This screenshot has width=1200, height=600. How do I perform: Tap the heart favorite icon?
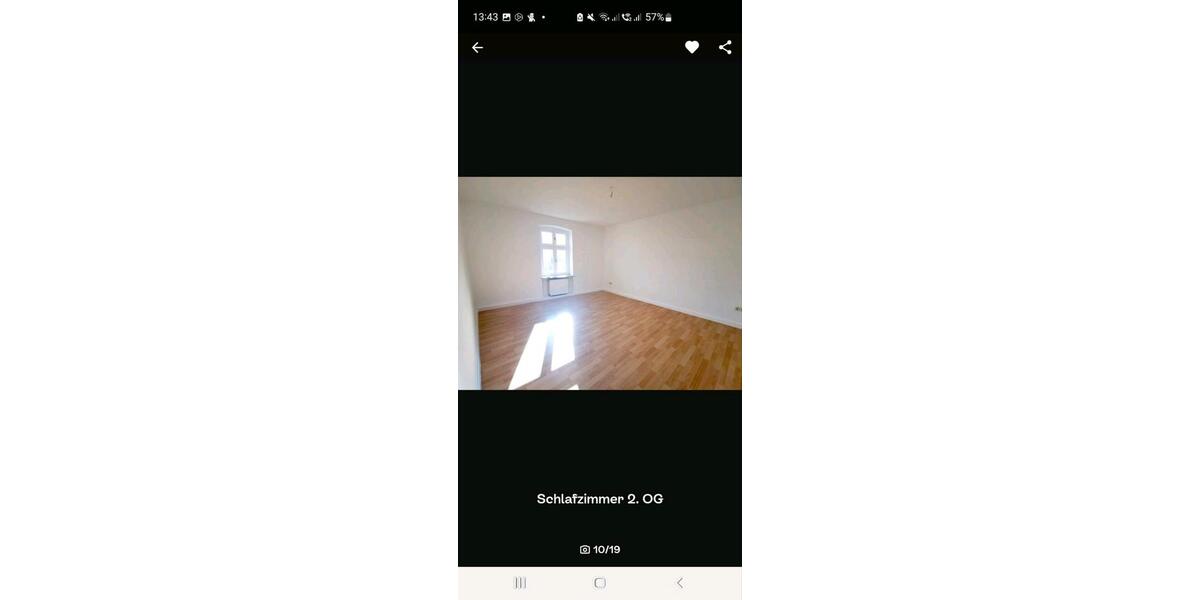click(x=692, y=47)
